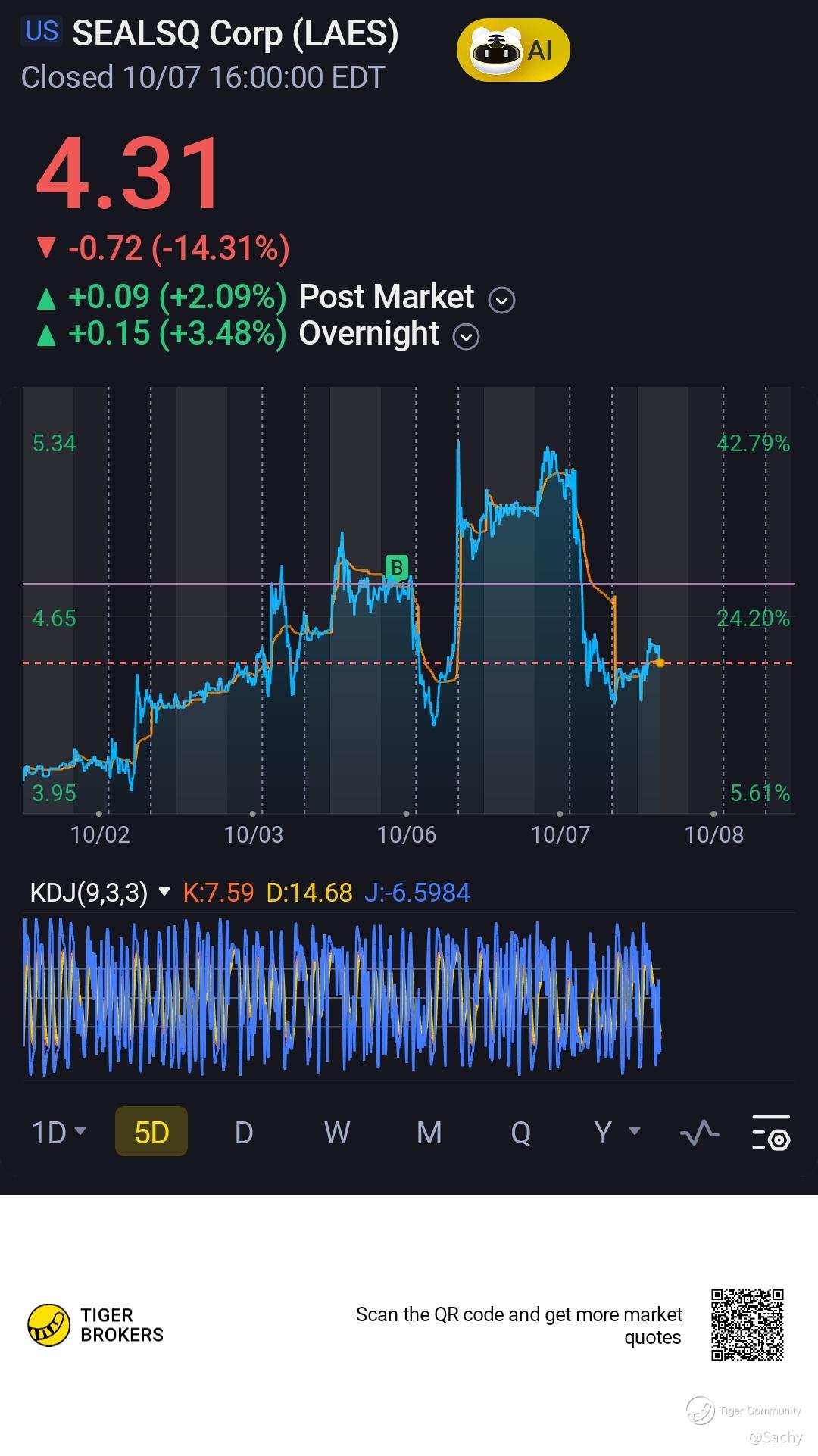Viewport: 818px width, 1456px height.
Task: Expand the Post Market details
Action: click(x=501, y=300)
